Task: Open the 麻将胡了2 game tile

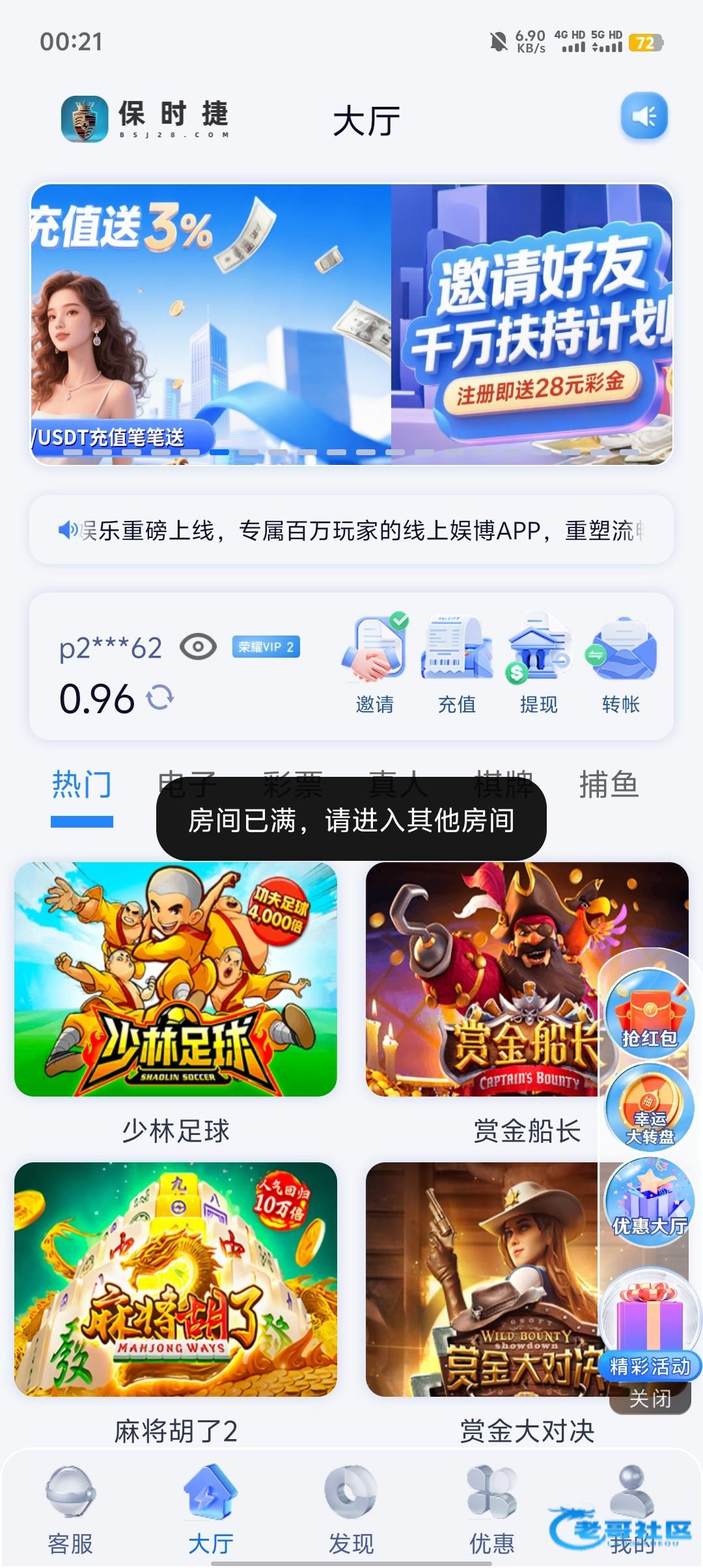Action: click(x=176, y=1279)
